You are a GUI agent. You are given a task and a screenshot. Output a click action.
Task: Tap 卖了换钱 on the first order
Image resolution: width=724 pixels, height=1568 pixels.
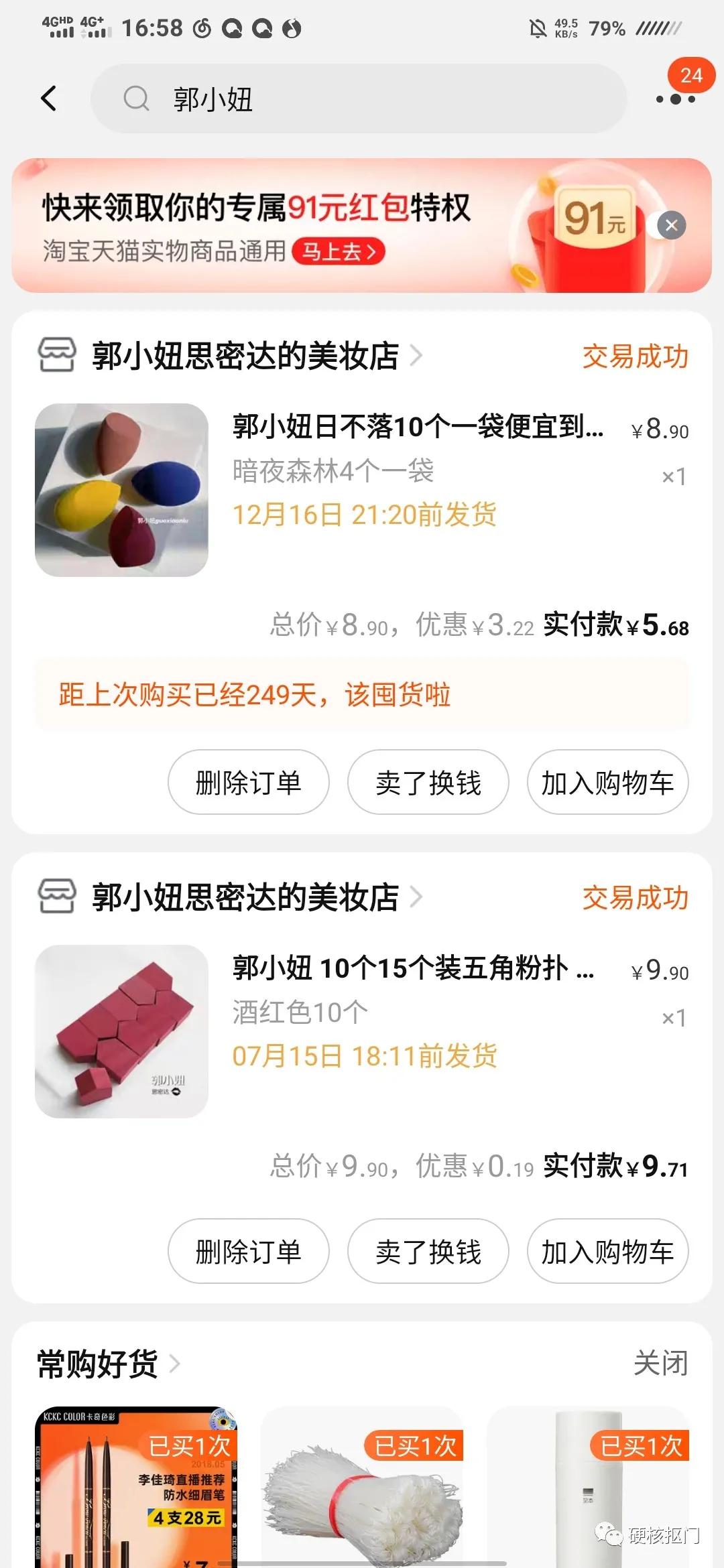(x=428, y=782)
